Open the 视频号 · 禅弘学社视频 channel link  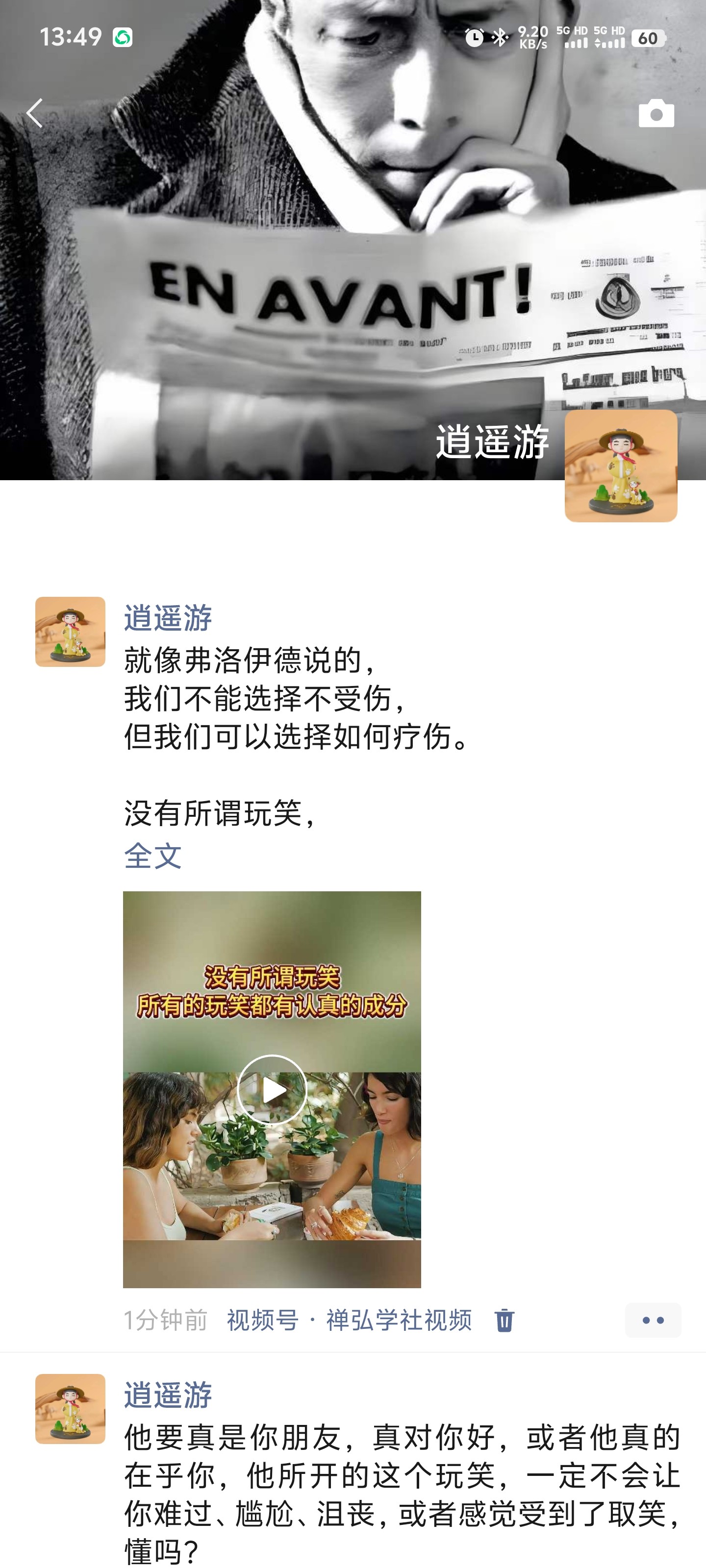(349, 1320)
